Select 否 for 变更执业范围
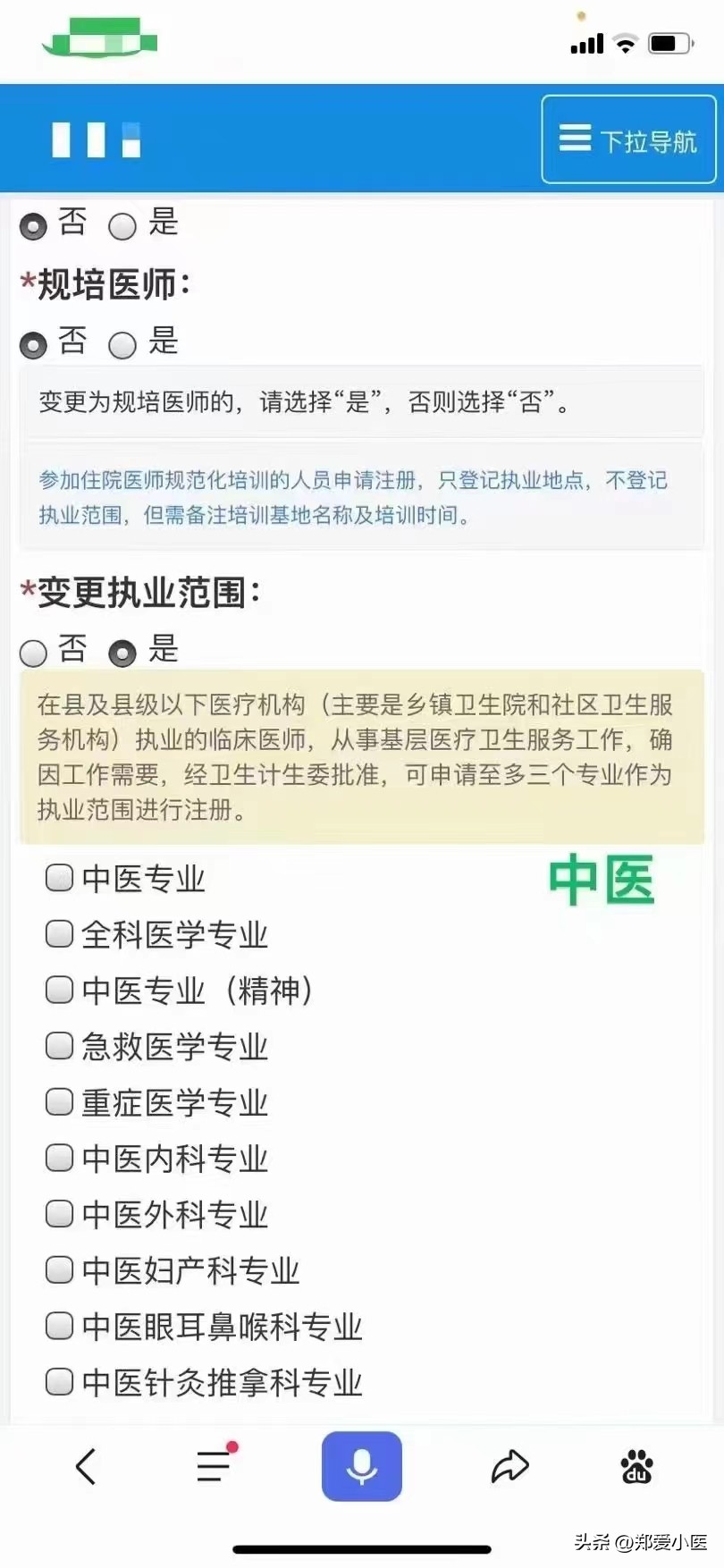Image resolution: width=724 pixels, height=1568 pixels. (x=32, y=653)
